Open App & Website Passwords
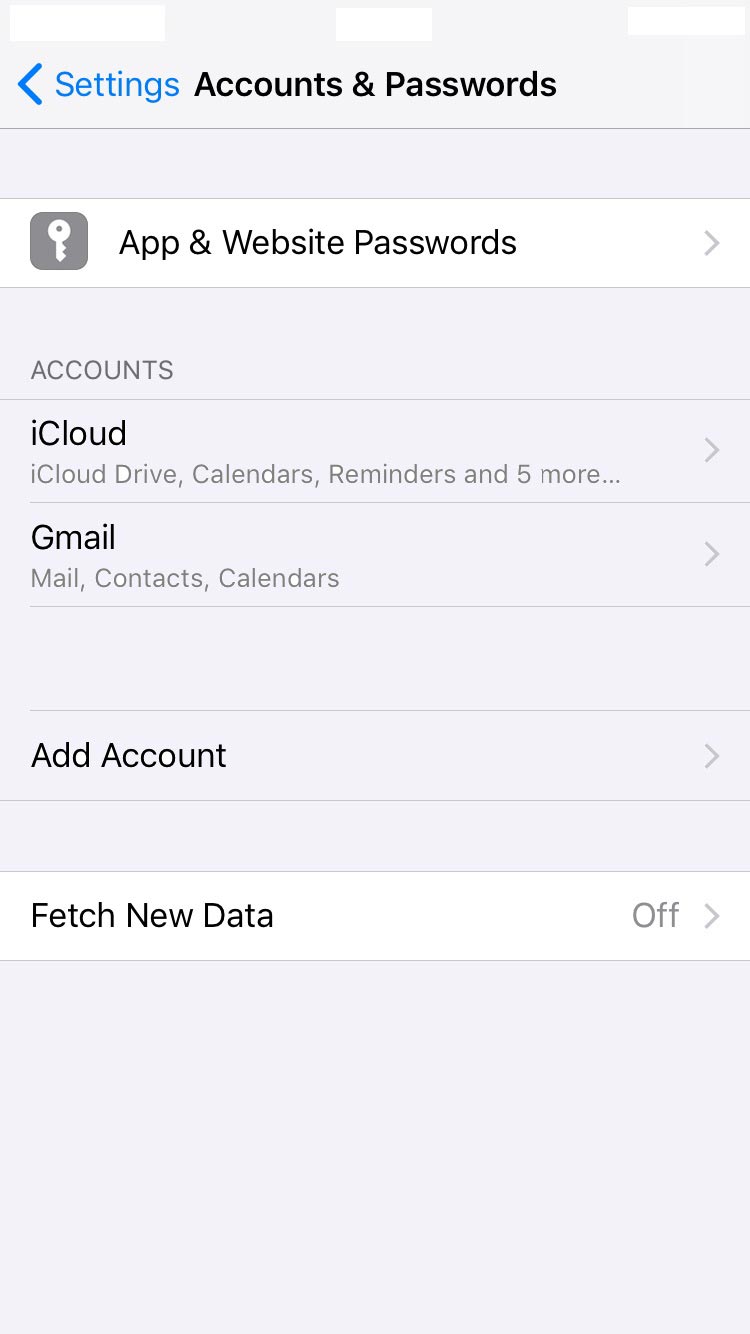 (x=318, y=242)
